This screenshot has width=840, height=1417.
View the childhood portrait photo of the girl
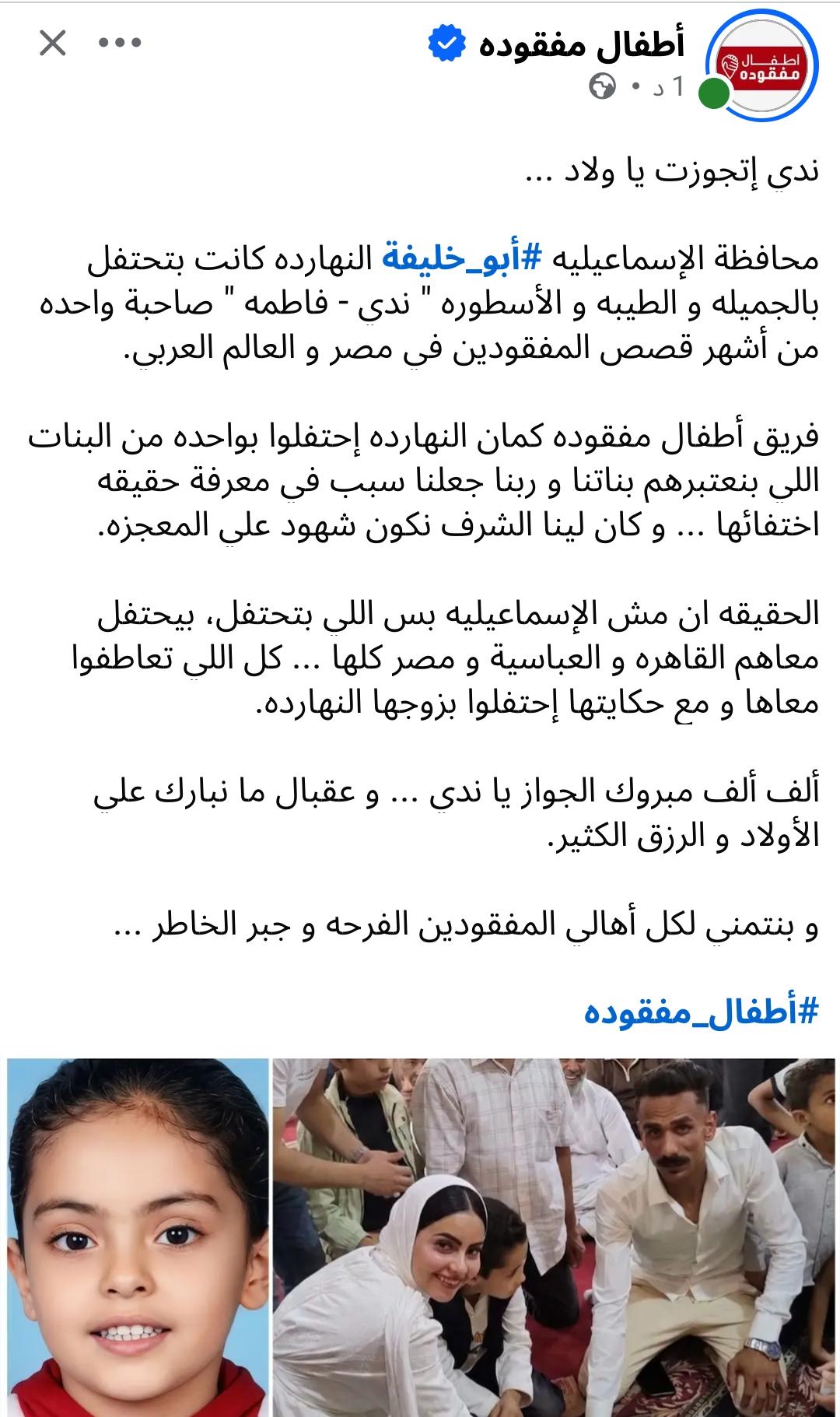click(x=138, y=1237)
